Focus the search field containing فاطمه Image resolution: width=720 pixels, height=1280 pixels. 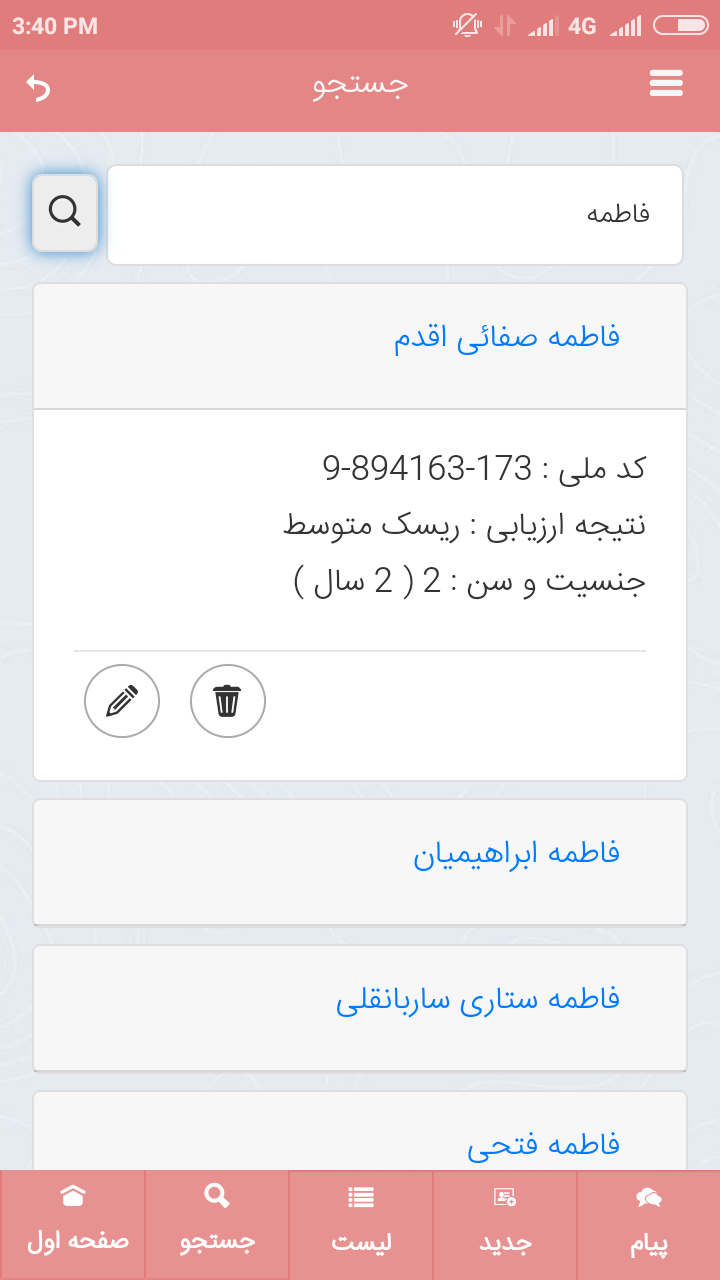pyautogui.click(x=395, y=215)
